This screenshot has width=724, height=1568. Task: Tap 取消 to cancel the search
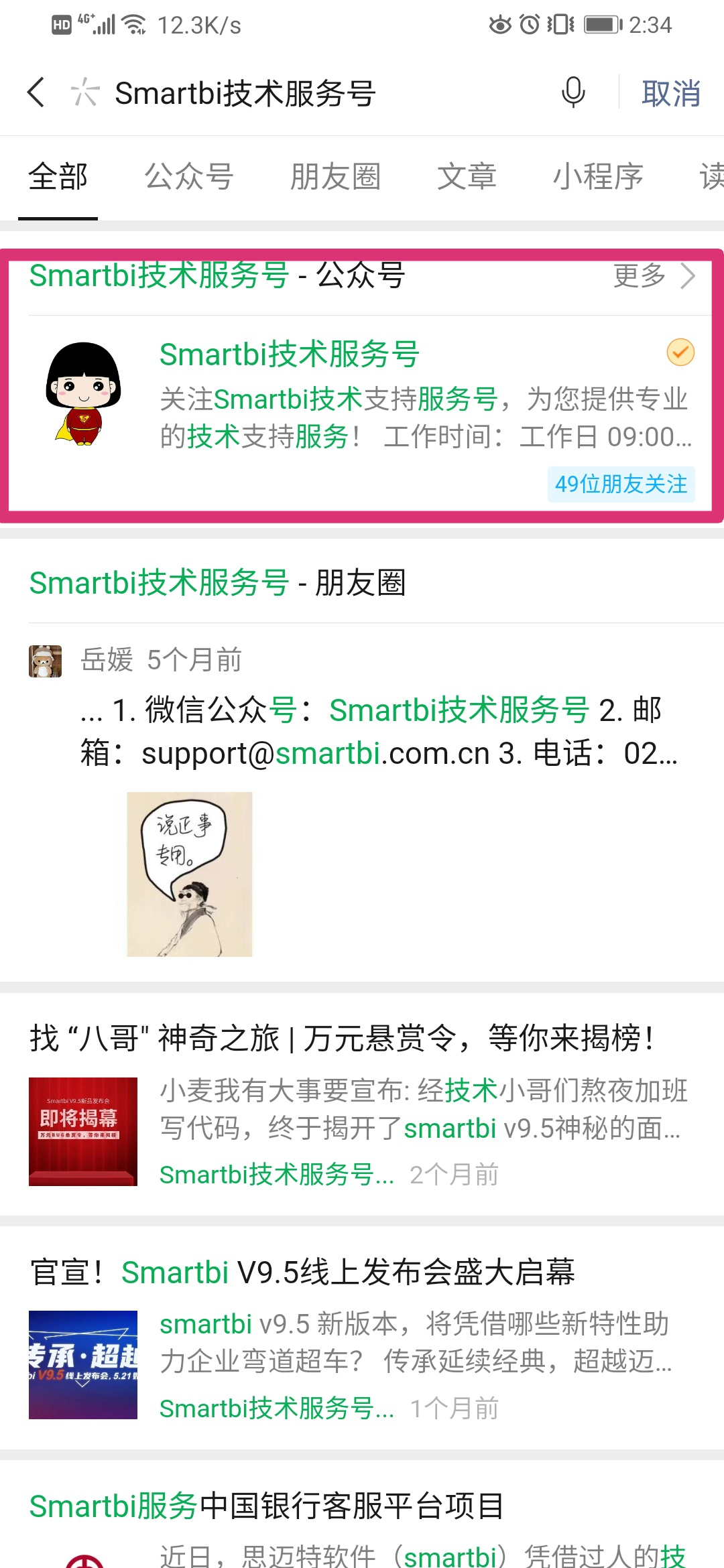click(671, 93)
